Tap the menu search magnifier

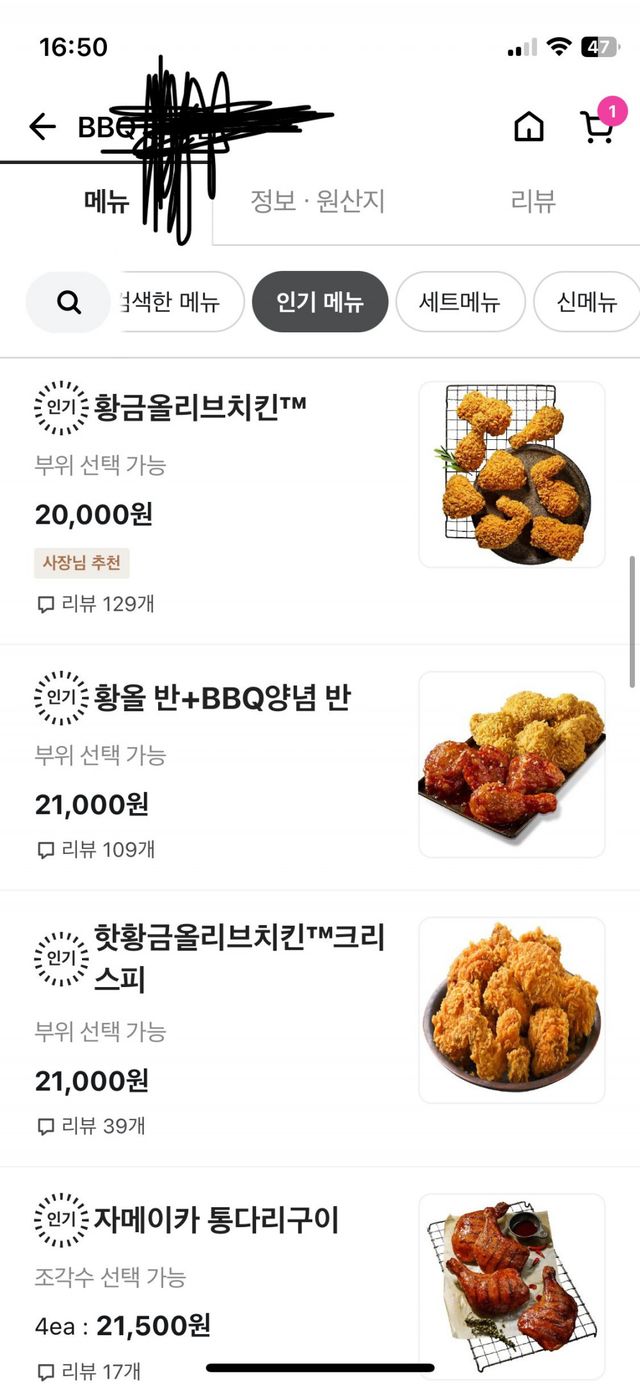point(68,302)
